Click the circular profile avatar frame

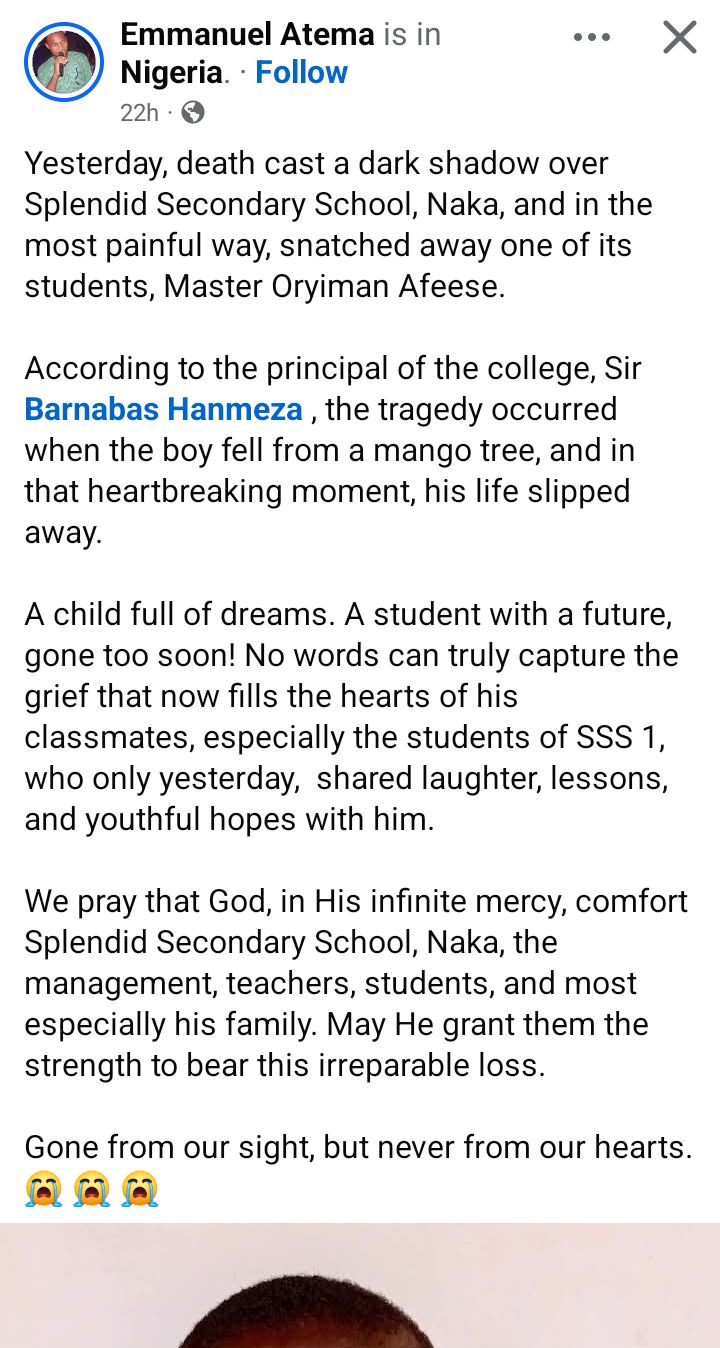click(x=63, y=61)
